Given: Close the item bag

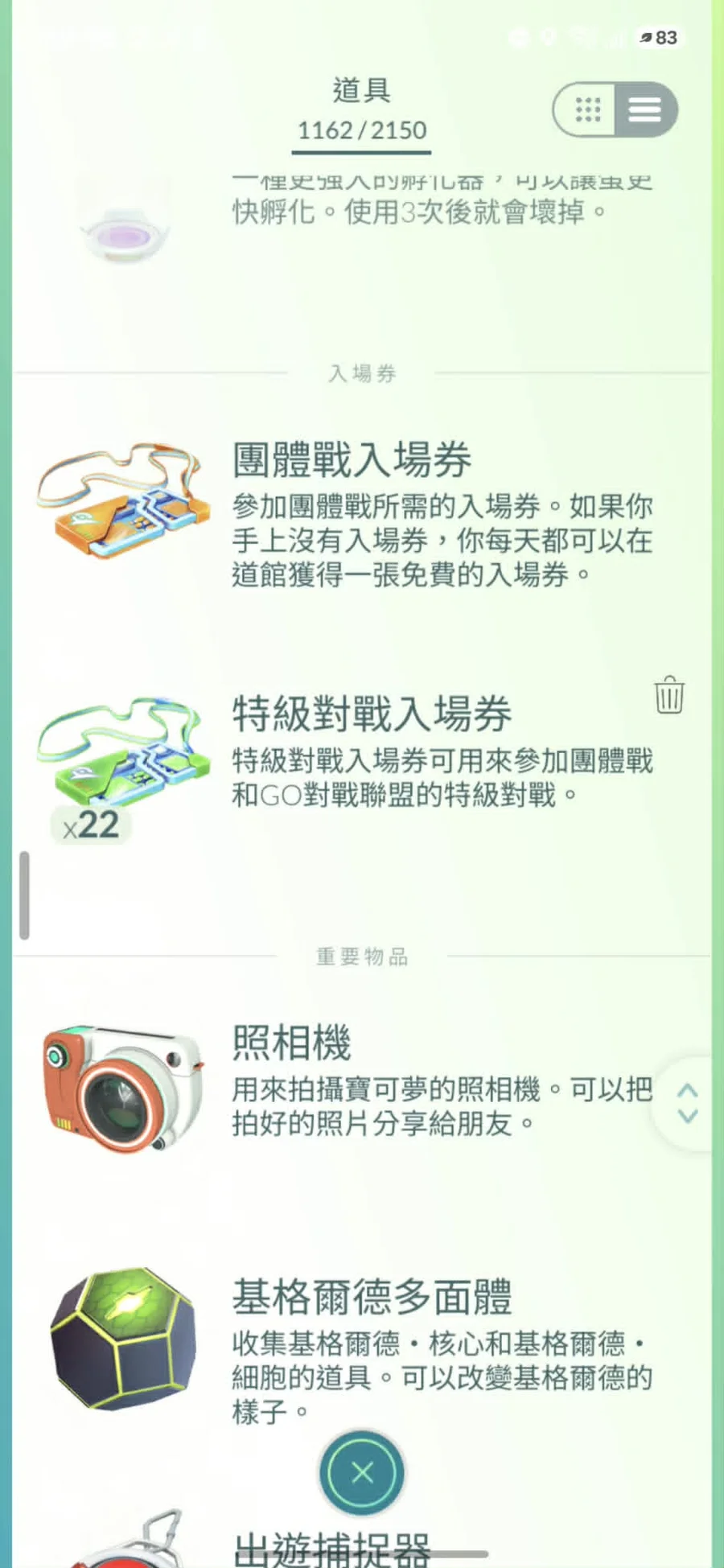Looking at the screenshot, I should click(362, 1473).
